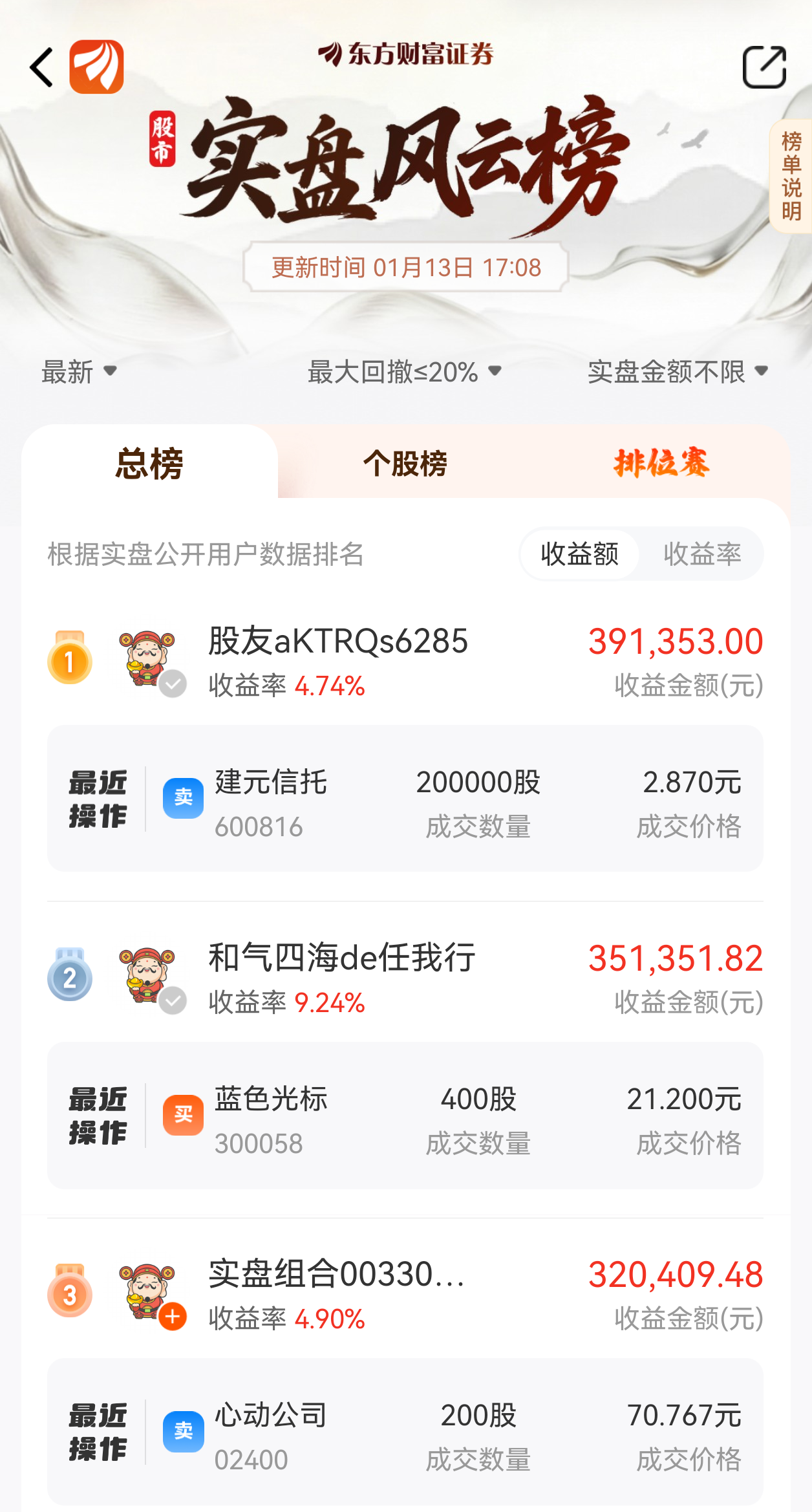Select 收益额 sorting option

click(x=579, y=554)
